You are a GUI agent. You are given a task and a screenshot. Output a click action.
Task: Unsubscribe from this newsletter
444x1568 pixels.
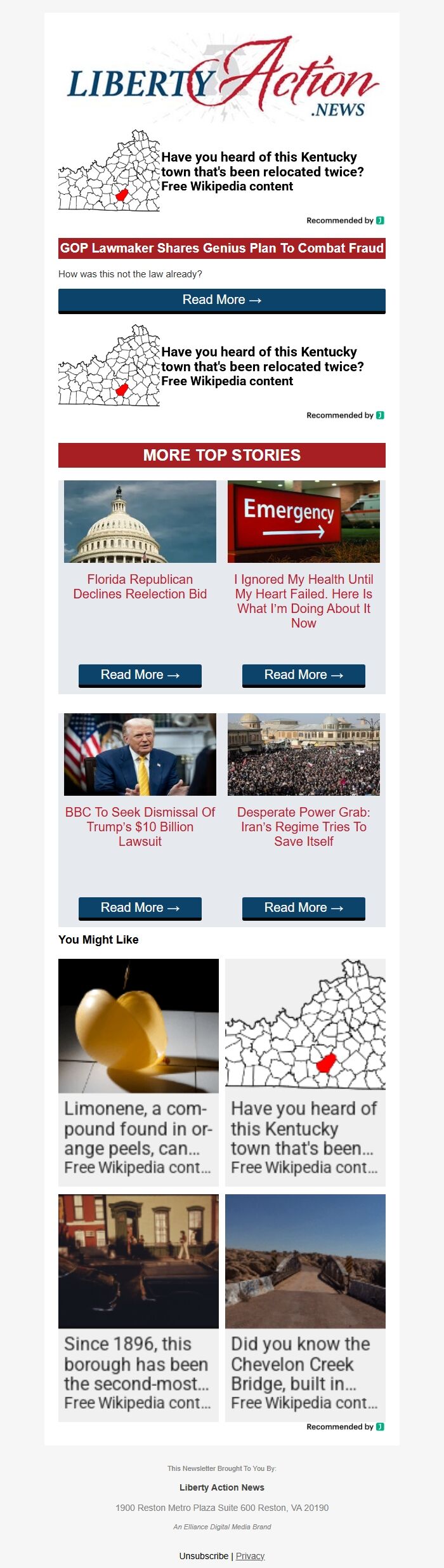coord(204,1556)
